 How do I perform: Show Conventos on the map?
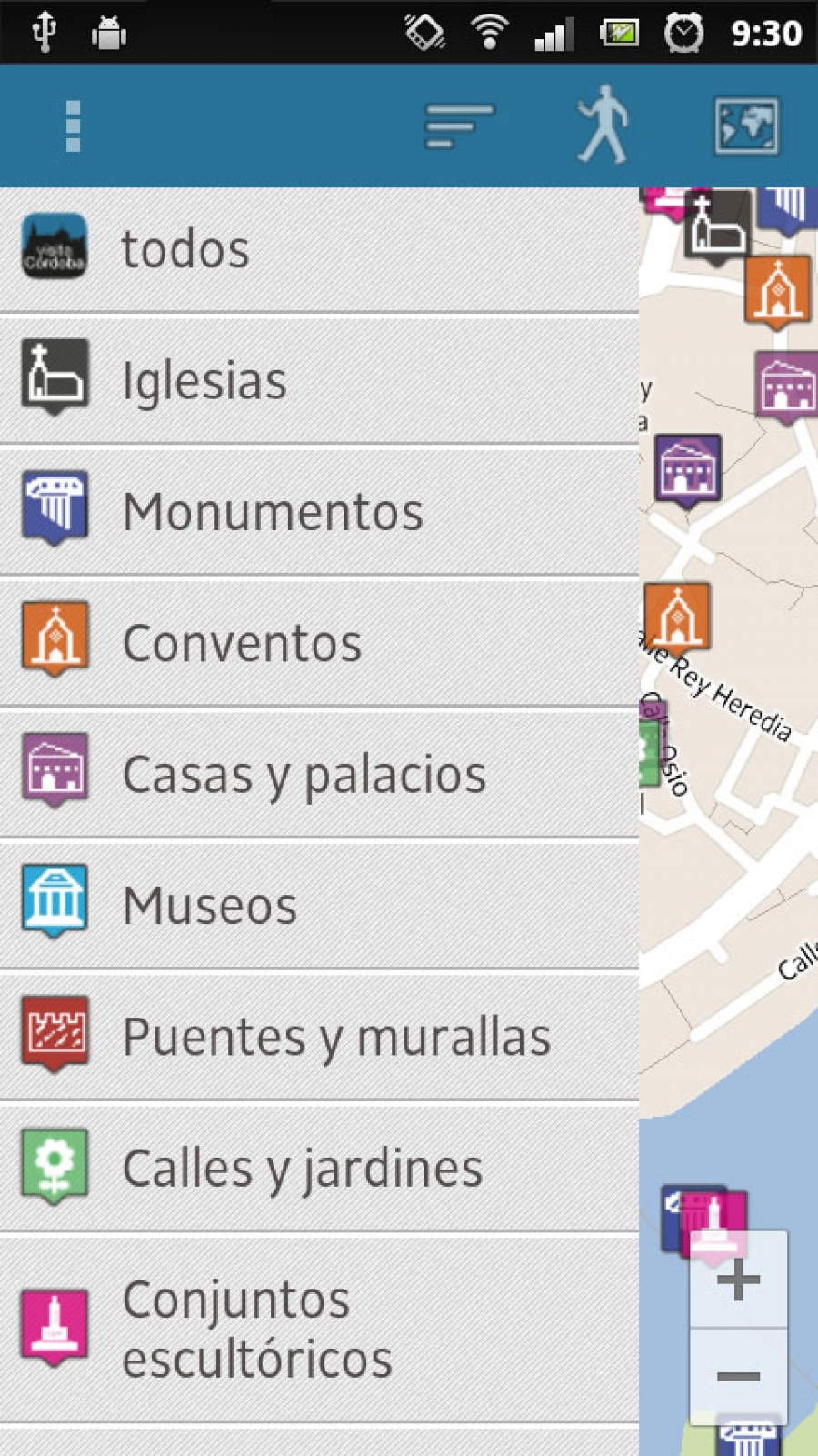319,643
